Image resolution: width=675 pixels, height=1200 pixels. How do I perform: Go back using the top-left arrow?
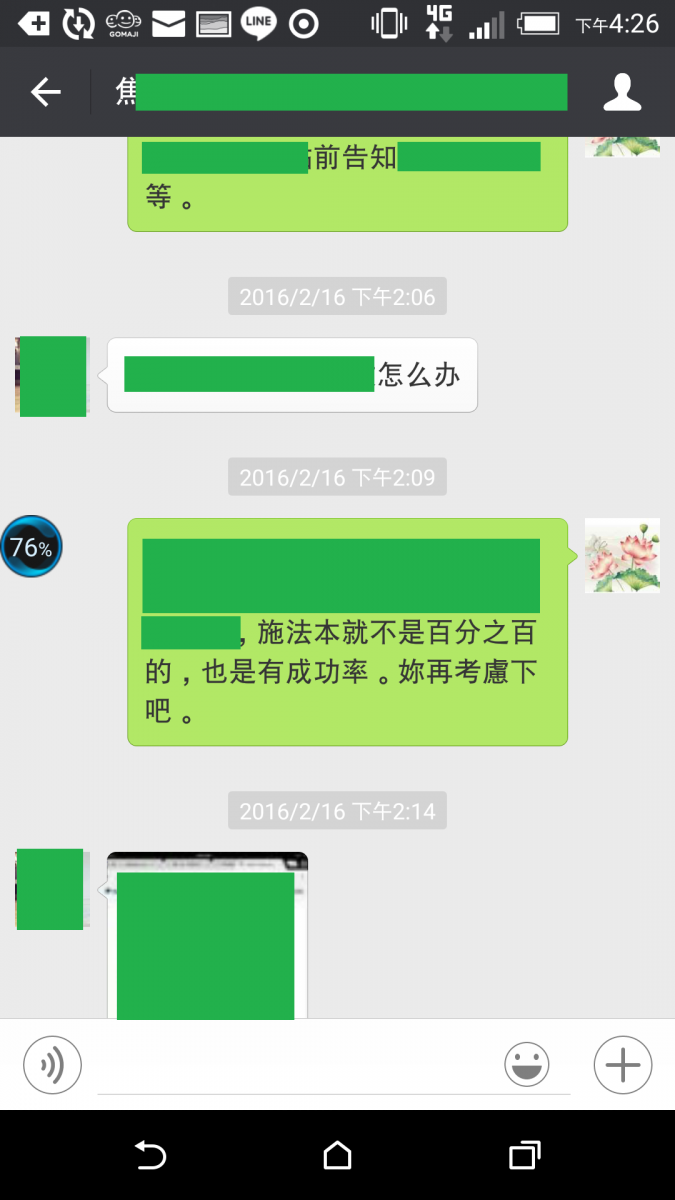pos(46,93)
